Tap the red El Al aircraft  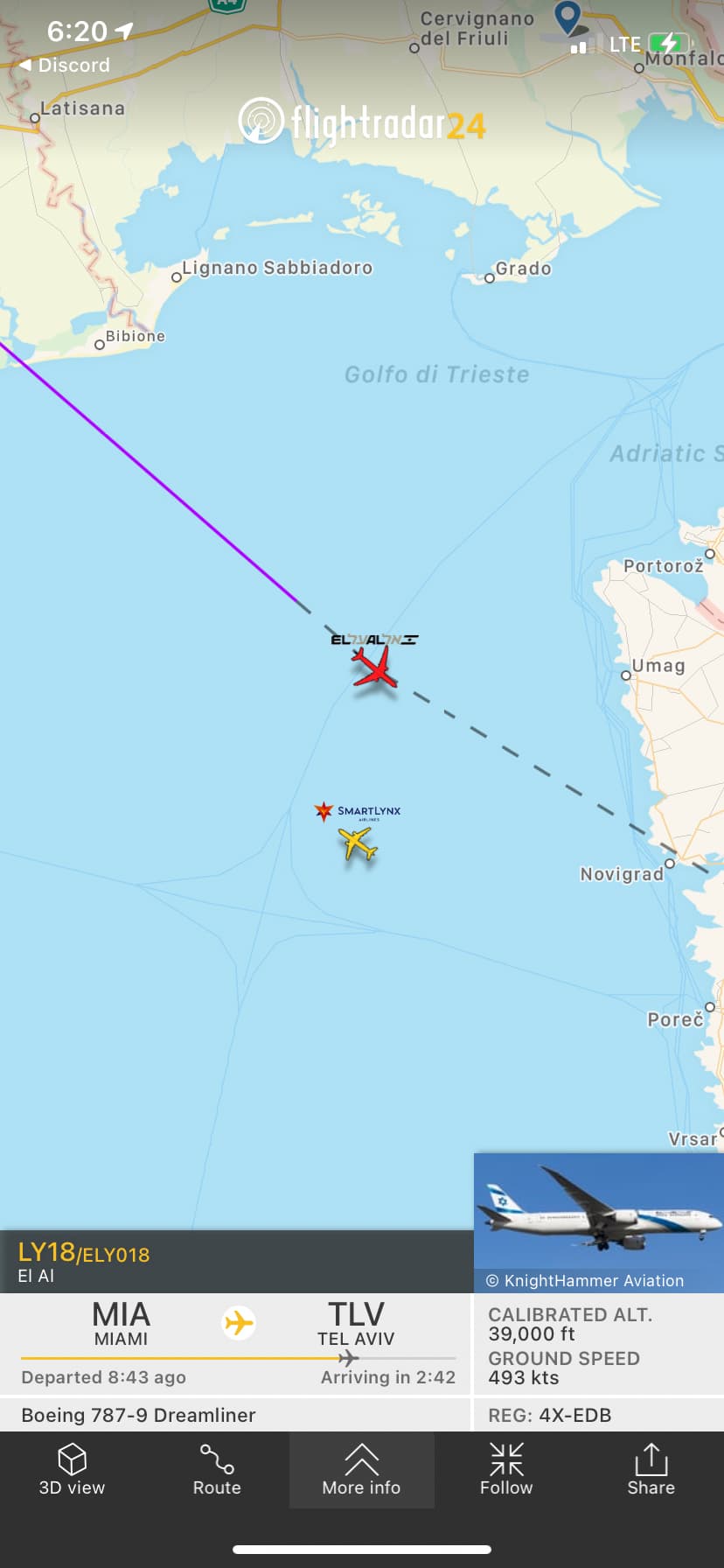coord(376,669)
